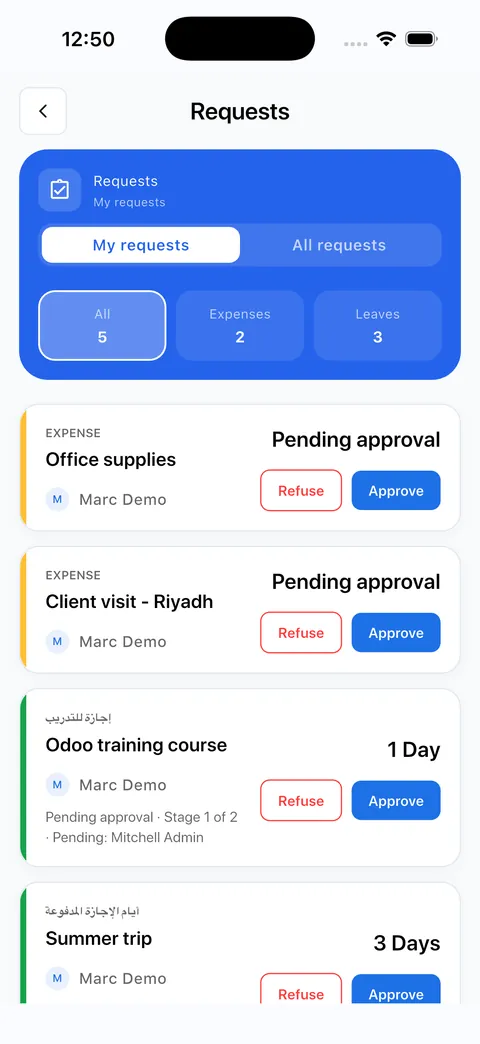Open the Summer trip request card
The width and height of the screenshot is (480, 1044).
pos(240,943)
